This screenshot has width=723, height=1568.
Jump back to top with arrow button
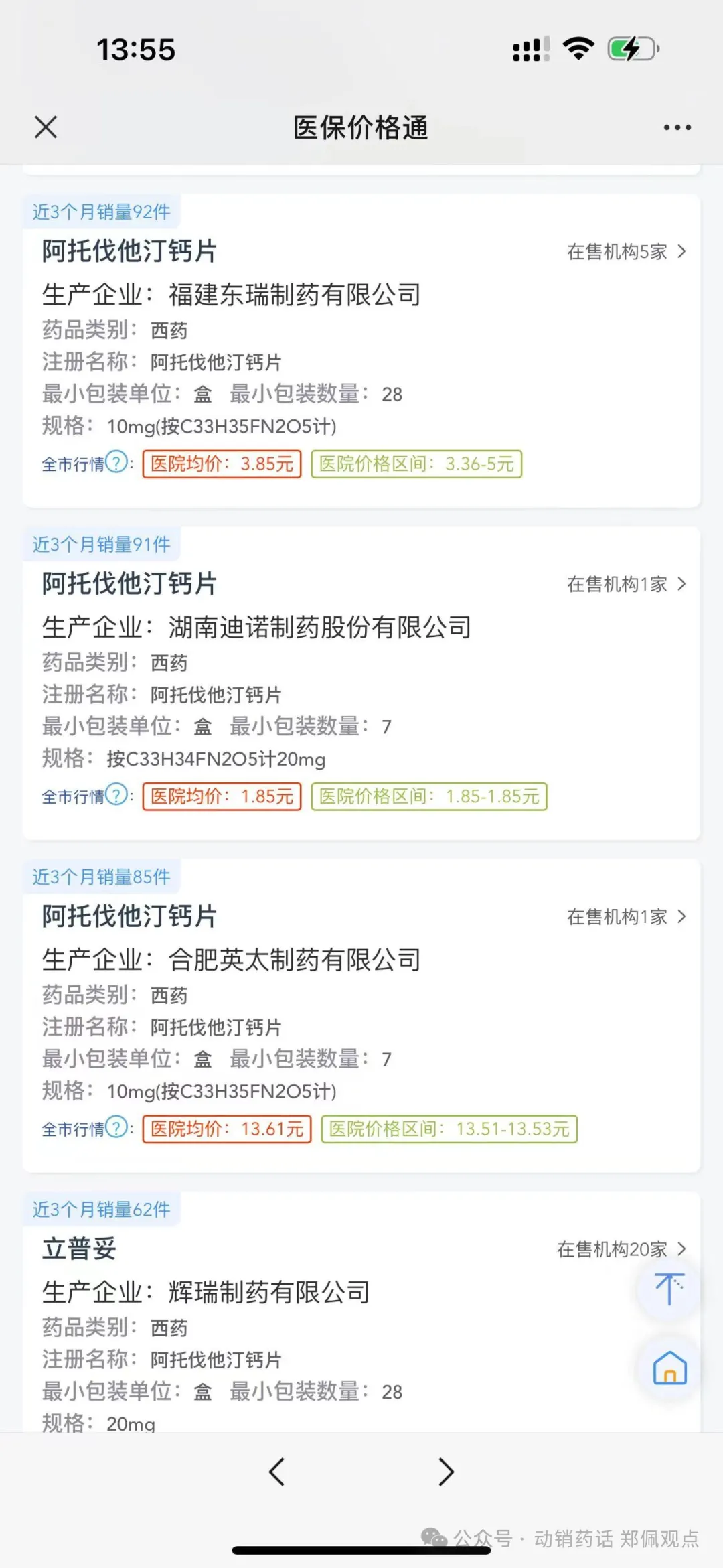point(669,1289)
